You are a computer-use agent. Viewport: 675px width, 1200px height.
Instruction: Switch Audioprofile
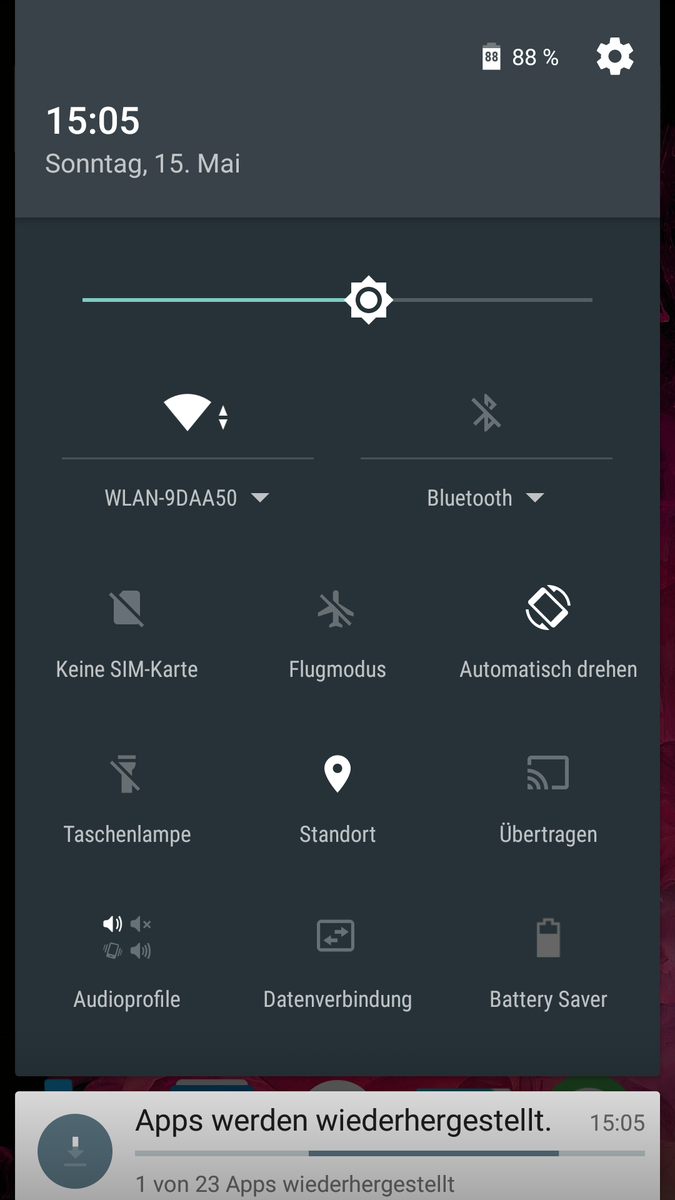point(127,965)
